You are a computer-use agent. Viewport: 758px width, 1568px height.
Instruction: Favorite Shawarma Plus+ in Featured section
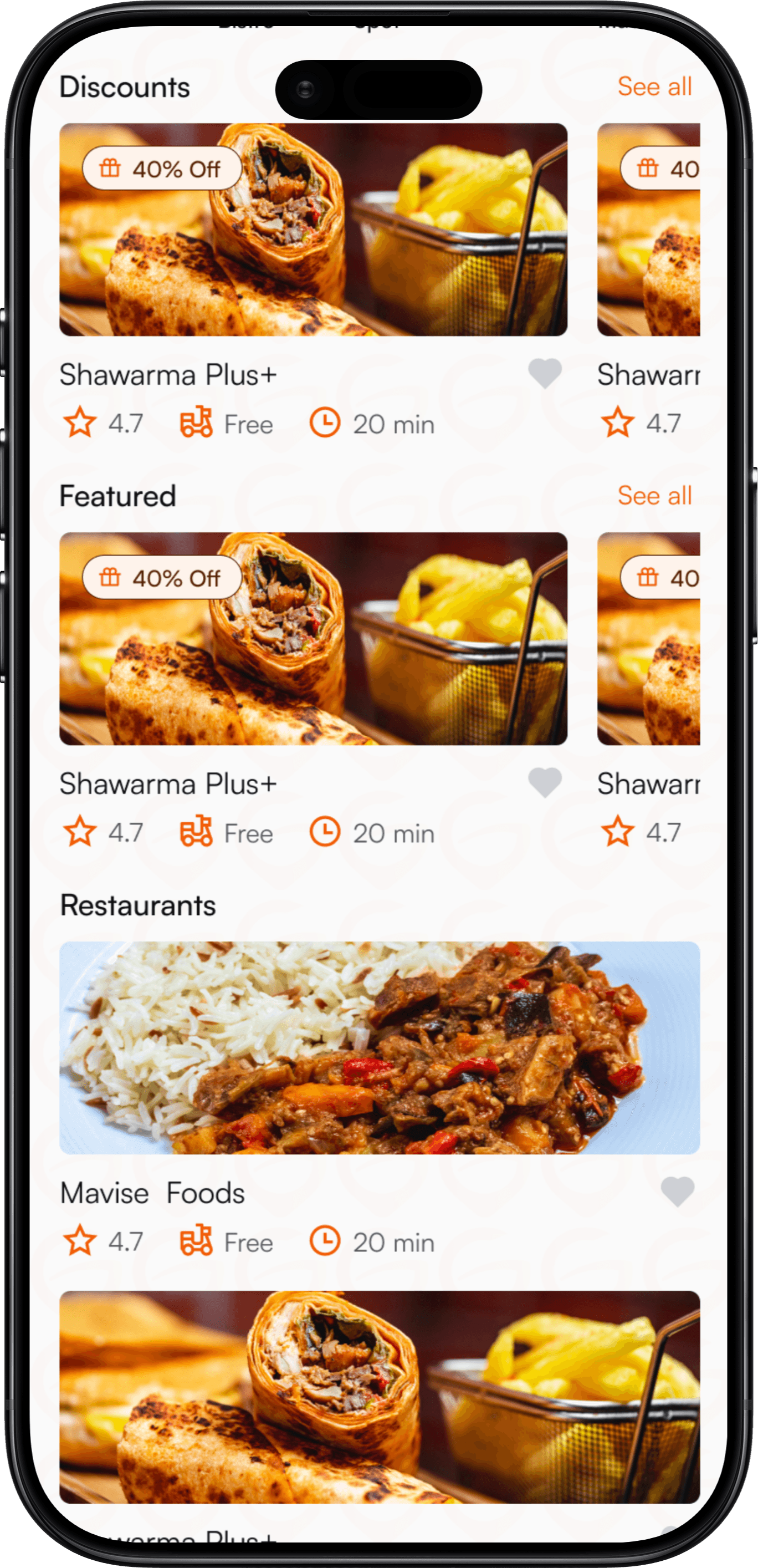[x=545, y=782]
